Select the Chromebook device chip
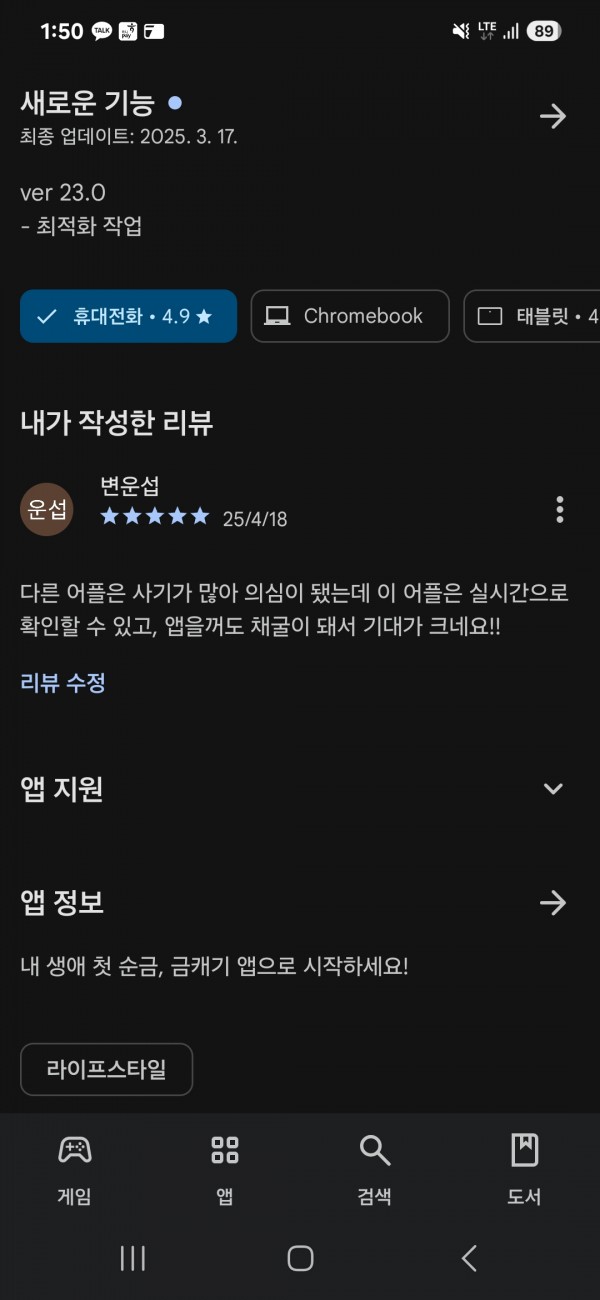 [350, 316]
